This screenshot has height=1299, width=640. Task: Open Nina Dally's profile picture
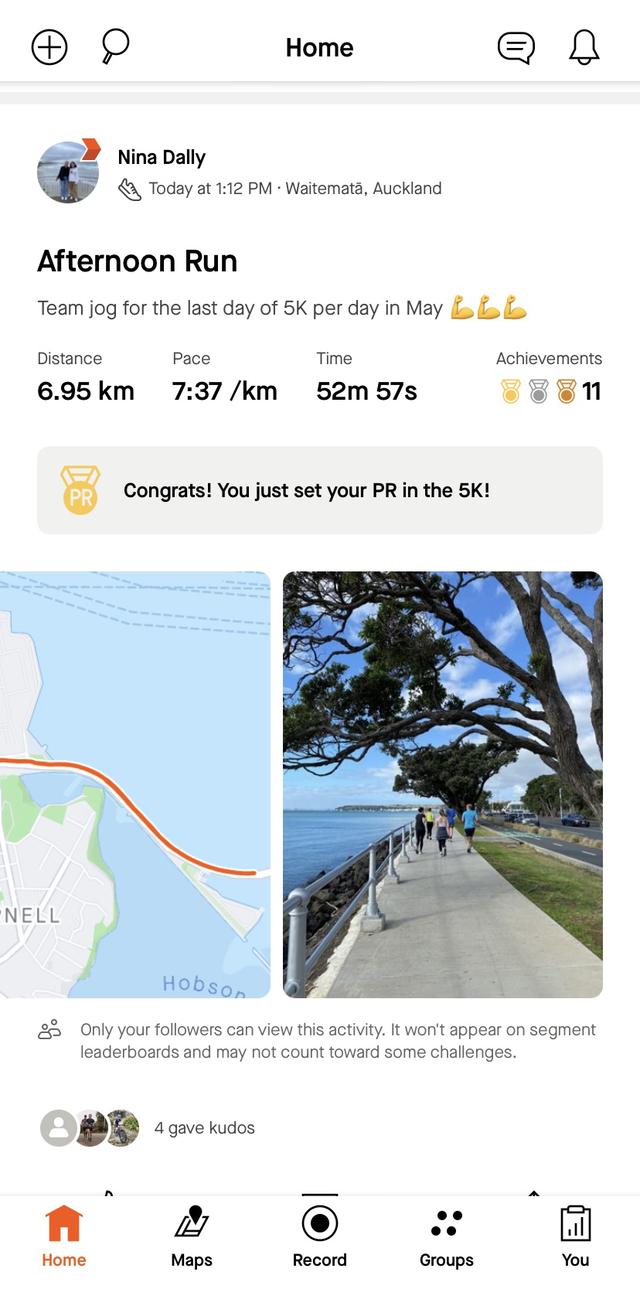tap(68, 172)
